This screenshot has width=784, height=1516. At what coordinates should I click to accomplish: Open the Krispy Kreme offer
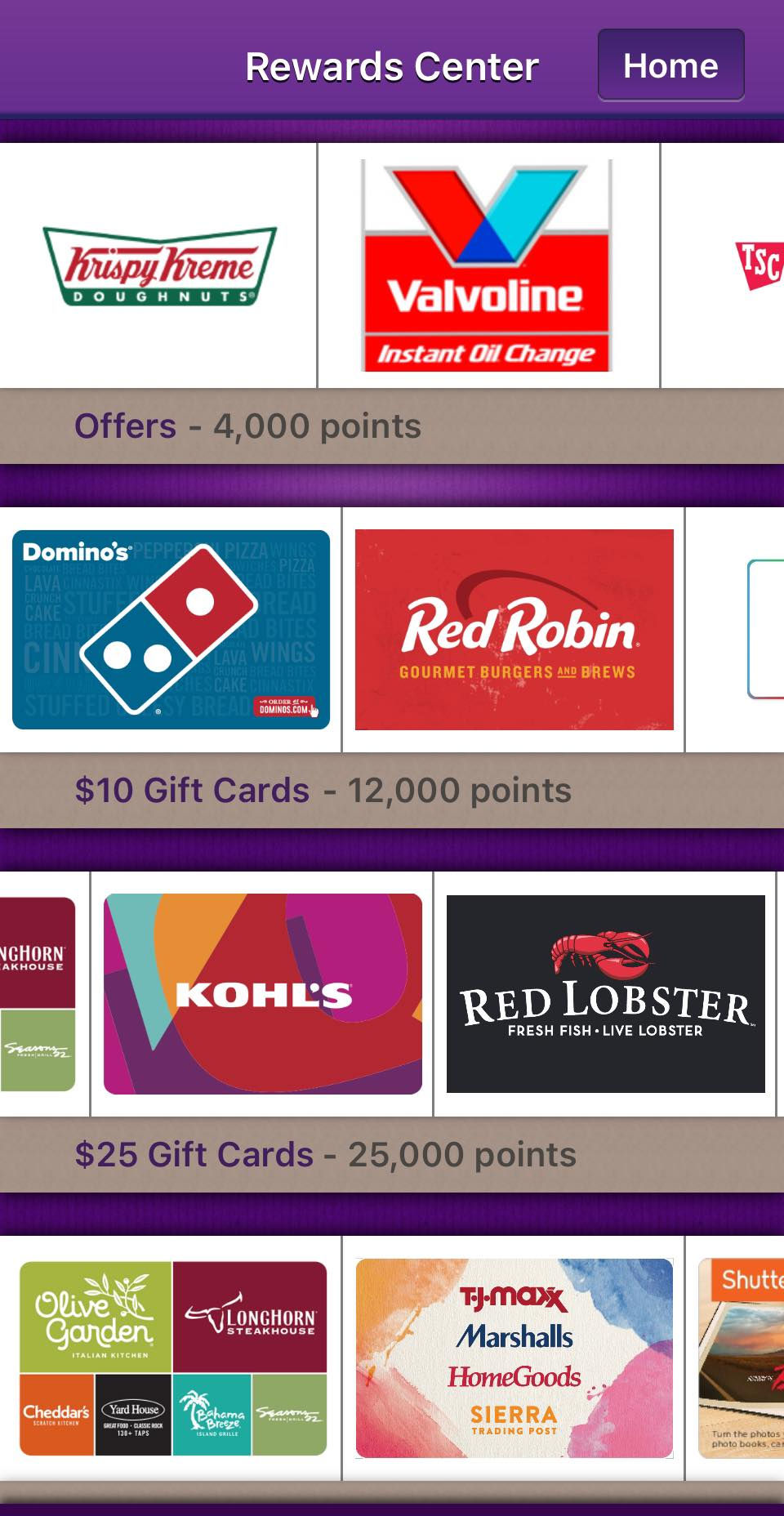coord(159,265)
